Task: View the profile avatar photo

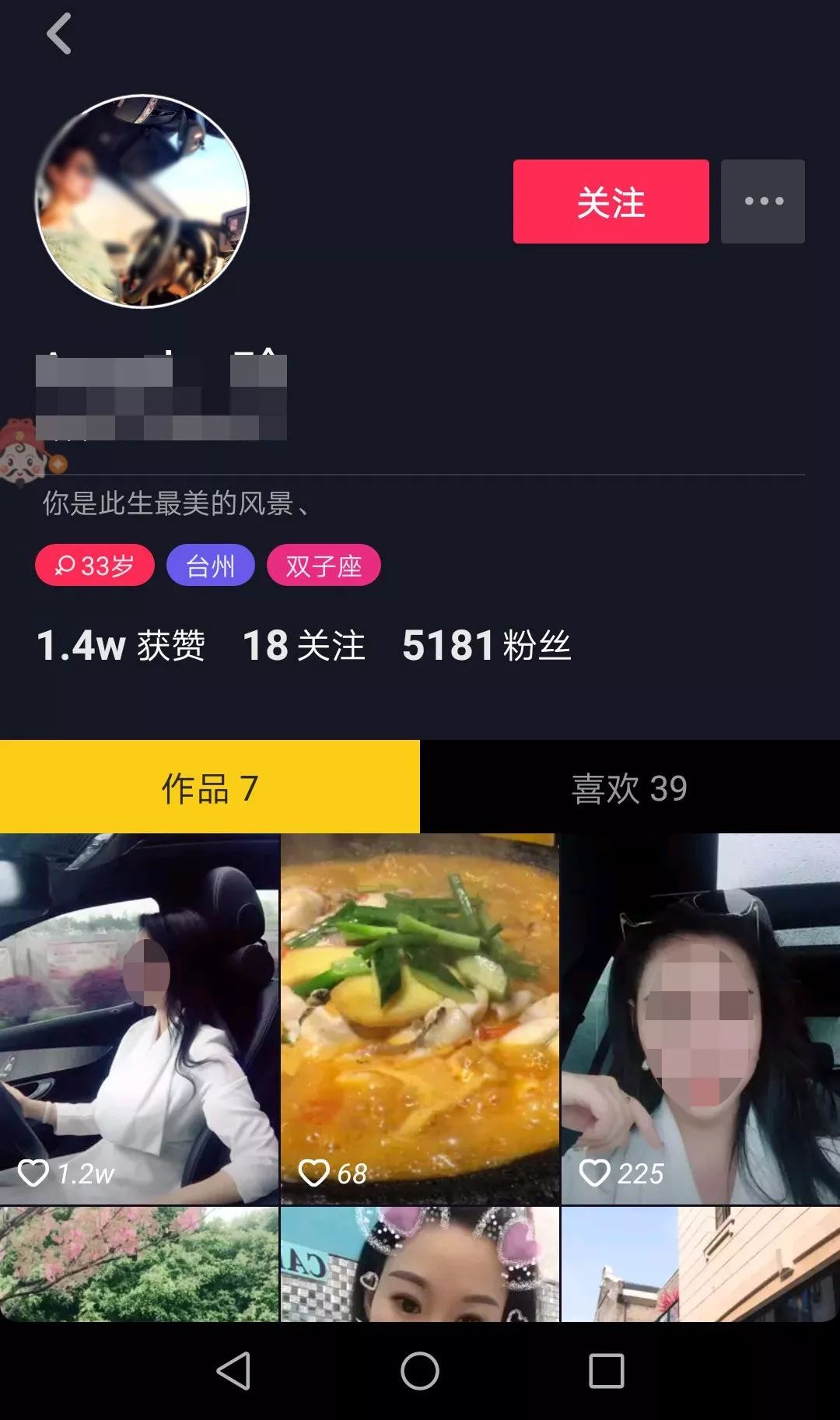Action: (142, 202)
